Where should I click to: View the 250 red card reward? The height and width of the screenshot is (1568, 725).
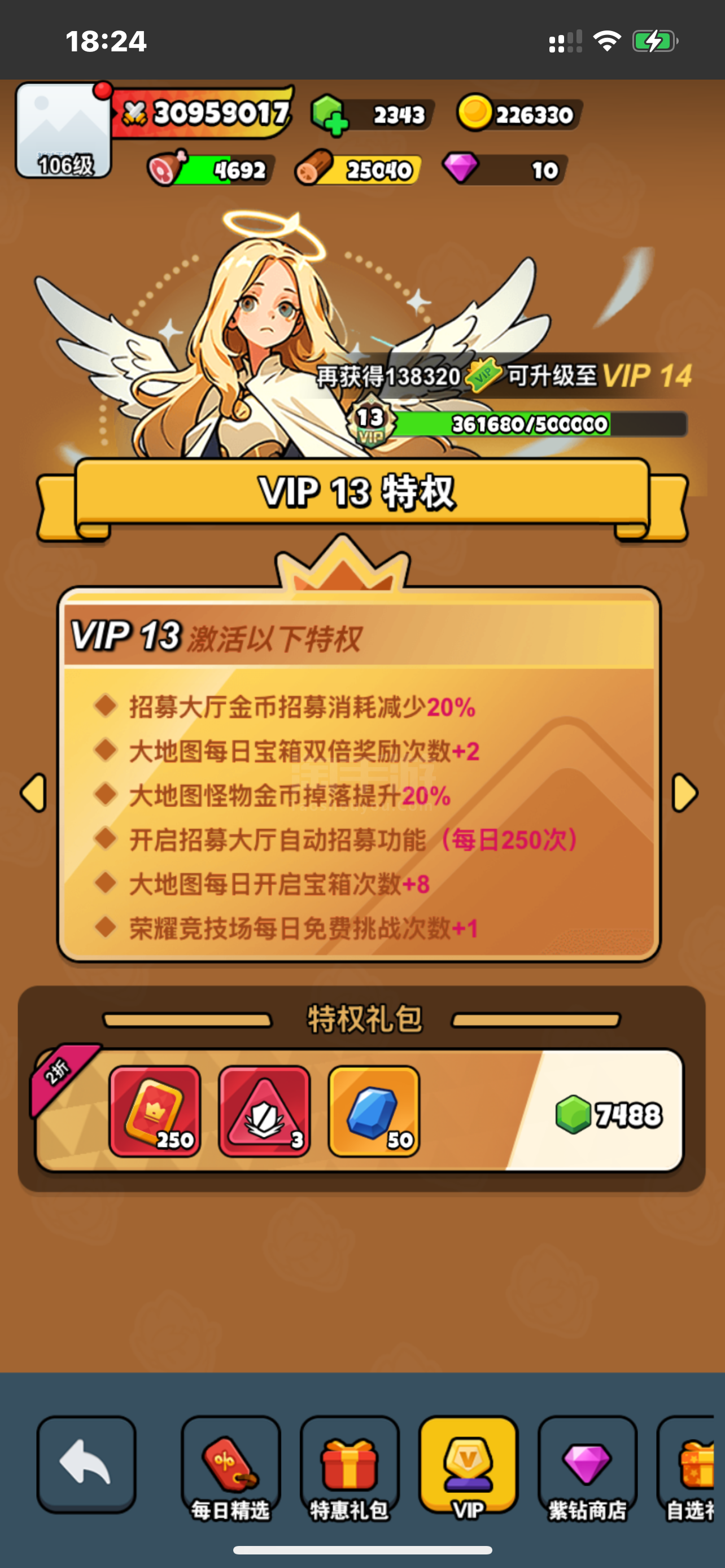click(x=155, y=1111)
